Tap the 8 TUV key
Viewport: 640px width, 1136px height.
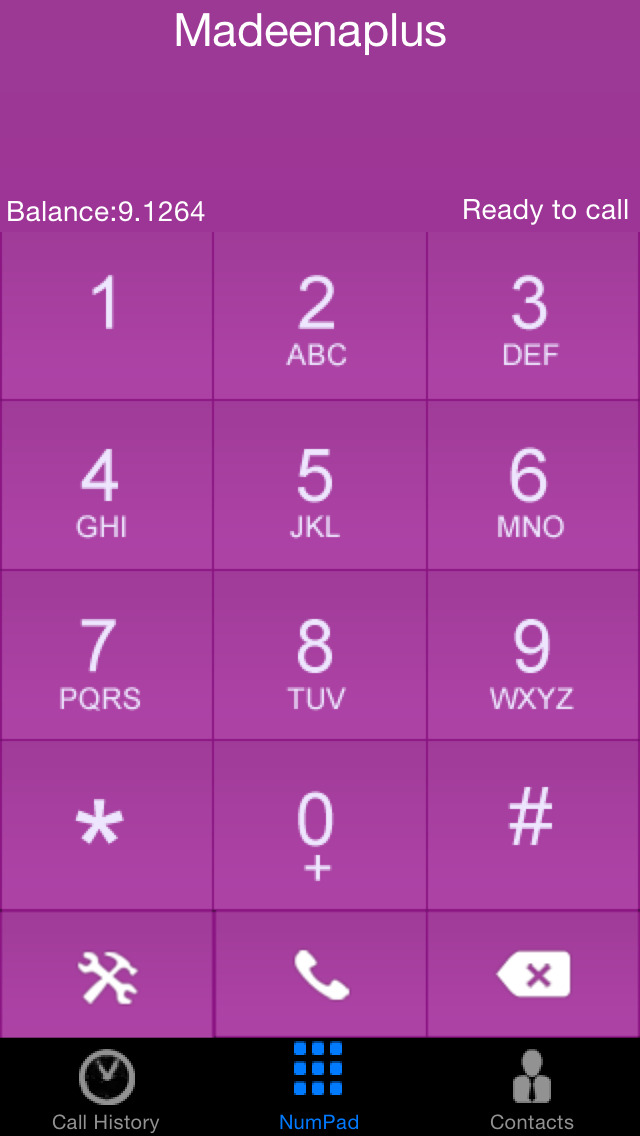coord(319,656)
